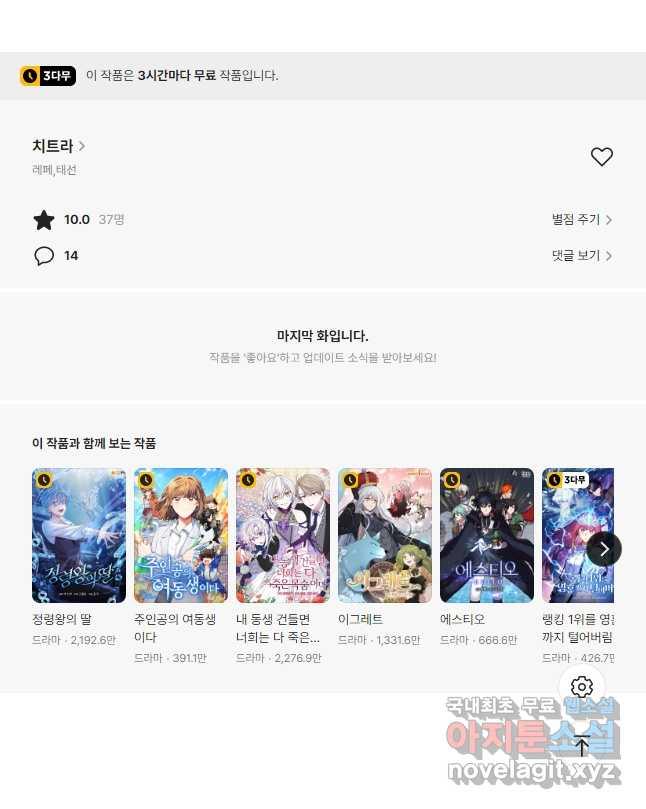Open the viewer settings gear
Viewport: 646px width, 809px height.
[x=582, y=687]
